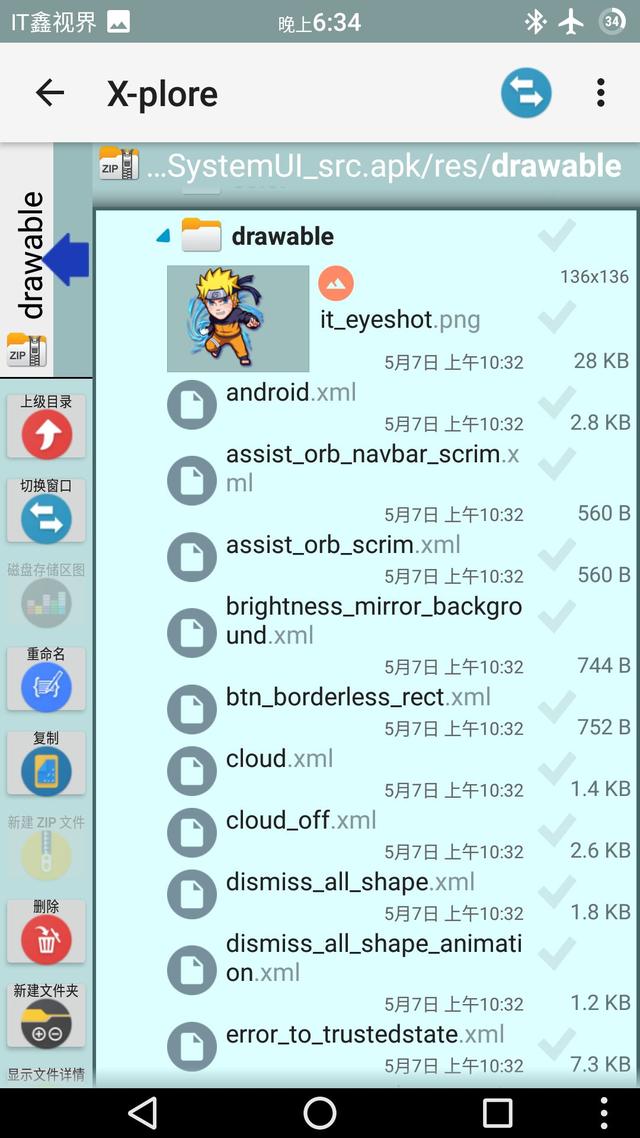640x1138 pixels.
Task: Open android.xml file
Action: coord(290,393)
